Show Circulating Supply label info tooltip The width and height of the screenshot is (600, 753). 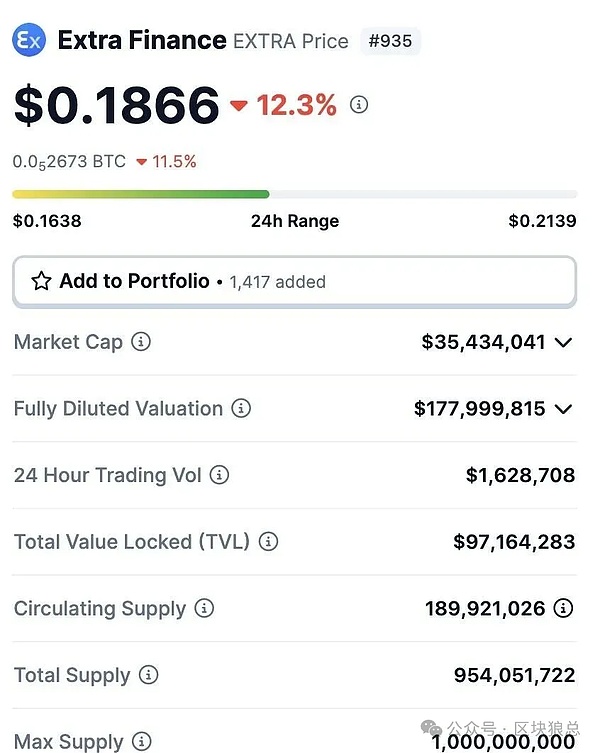pyautogui.click(x=204, y=608)
